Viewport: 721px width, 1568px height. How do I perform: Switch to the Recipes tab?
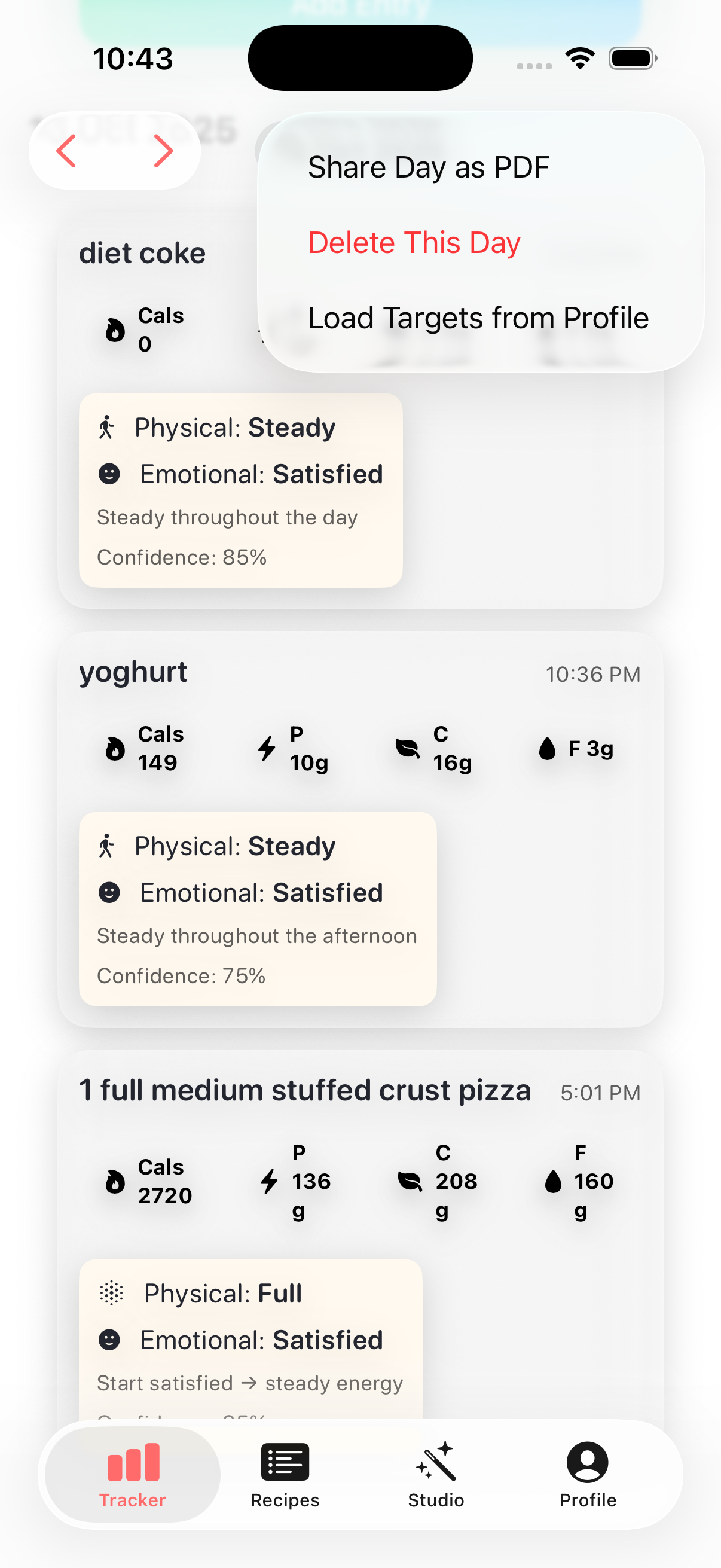point(283,1473)
